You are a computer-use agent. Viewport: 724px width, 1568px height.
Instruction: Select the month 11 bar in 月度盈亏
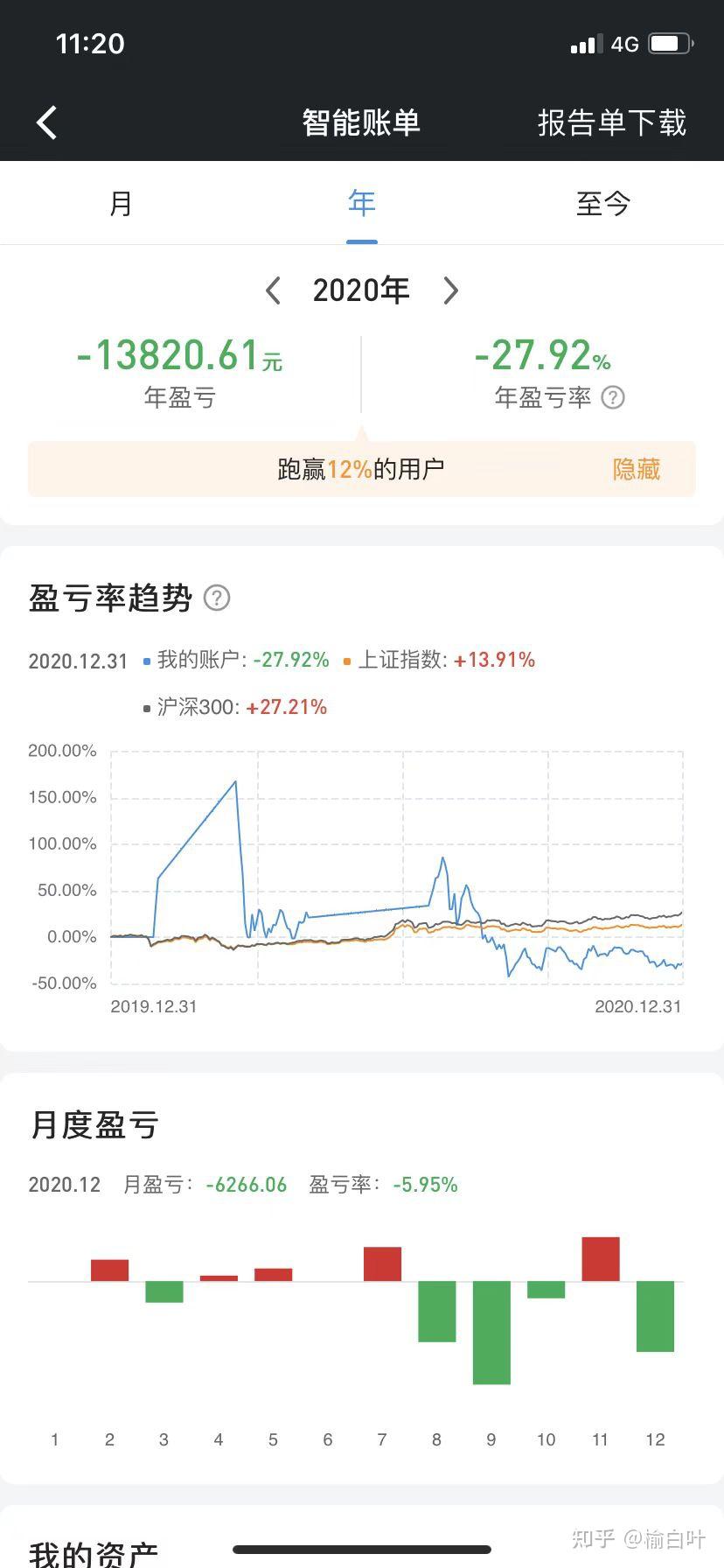point(601,1259)
